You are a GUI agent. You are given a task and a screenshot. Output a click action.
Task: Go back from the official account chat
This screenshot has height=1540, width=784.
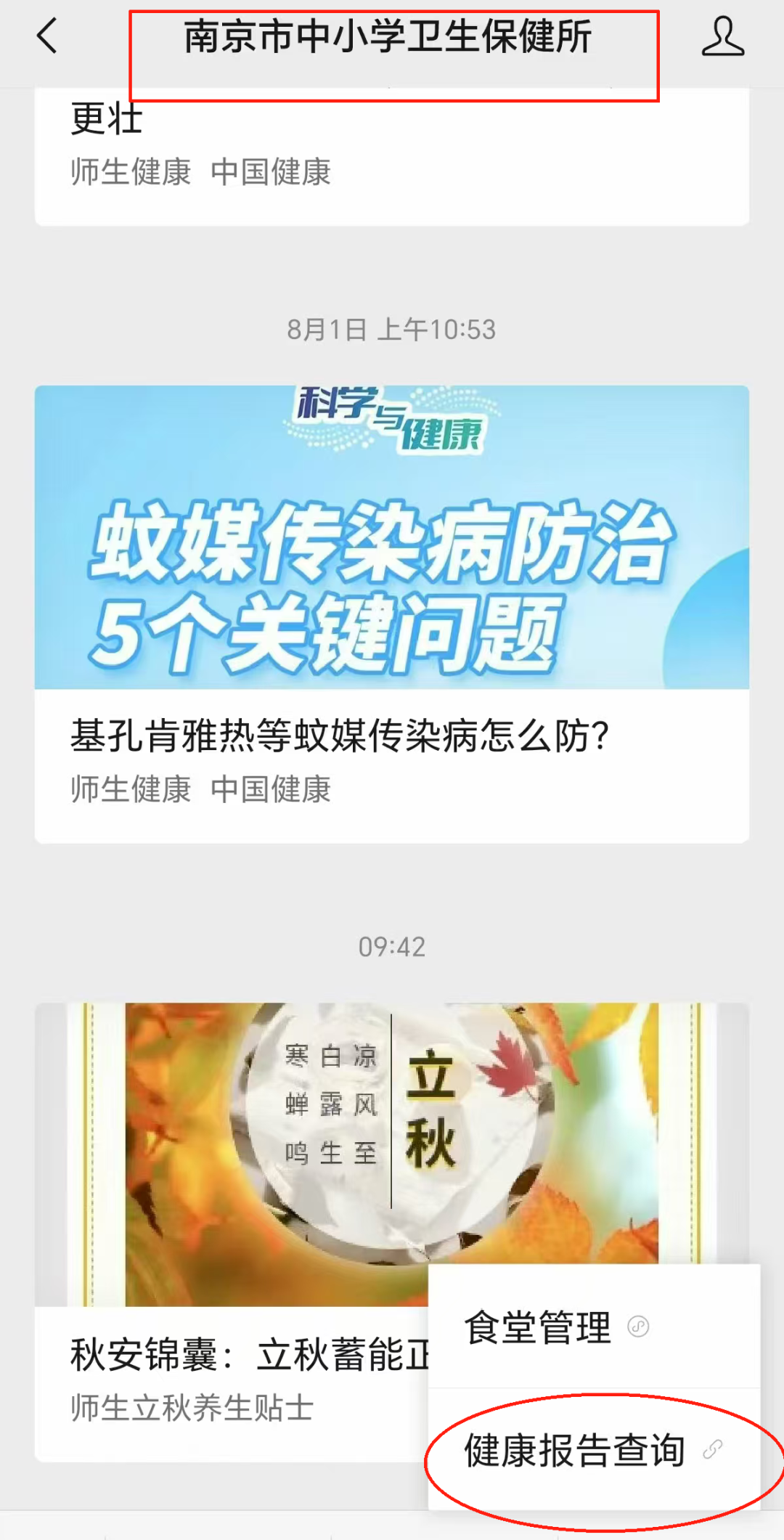click(47, 36)
